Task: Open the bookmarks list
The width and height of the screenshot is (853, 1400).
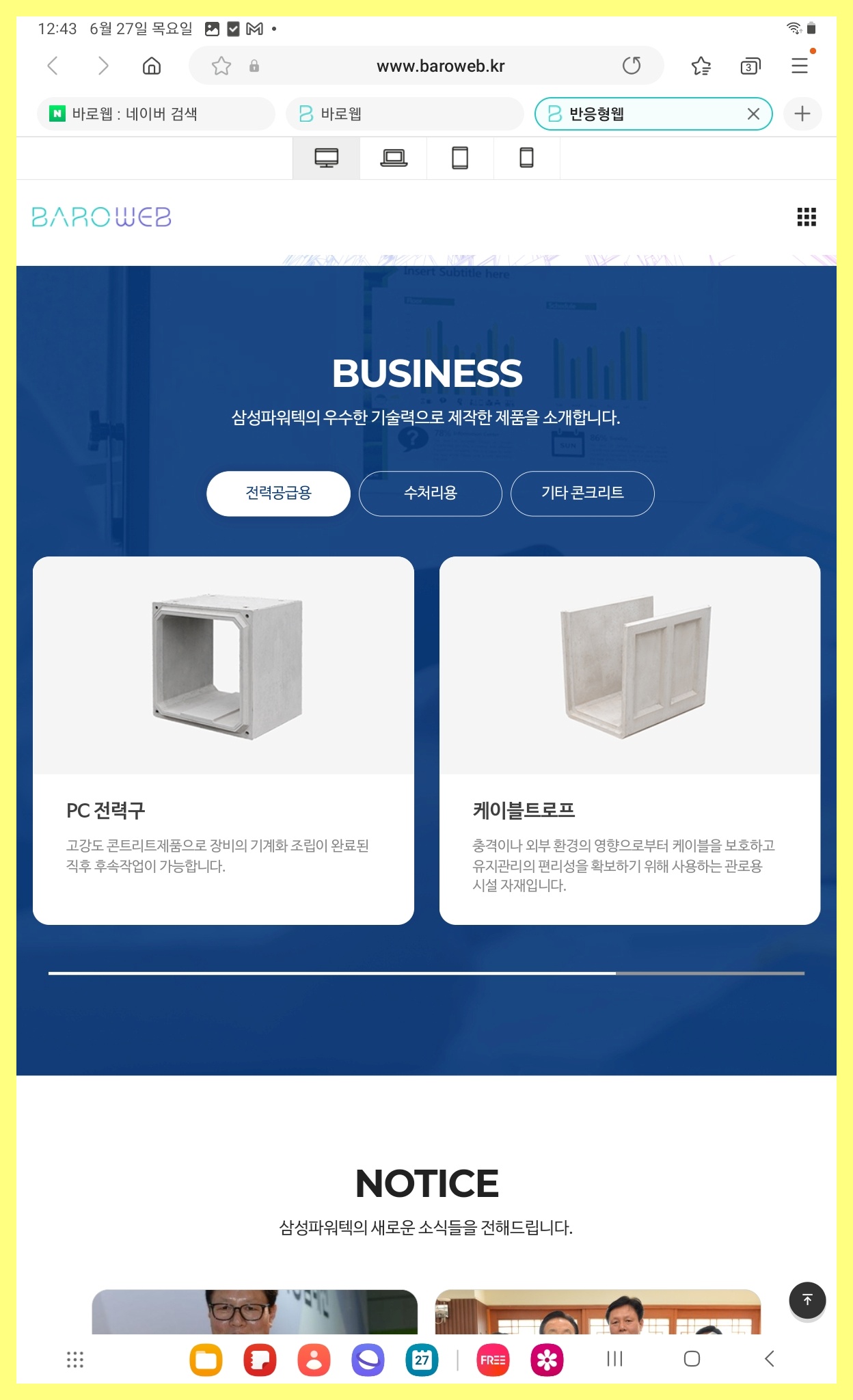Action: click(x=701, y=66)
